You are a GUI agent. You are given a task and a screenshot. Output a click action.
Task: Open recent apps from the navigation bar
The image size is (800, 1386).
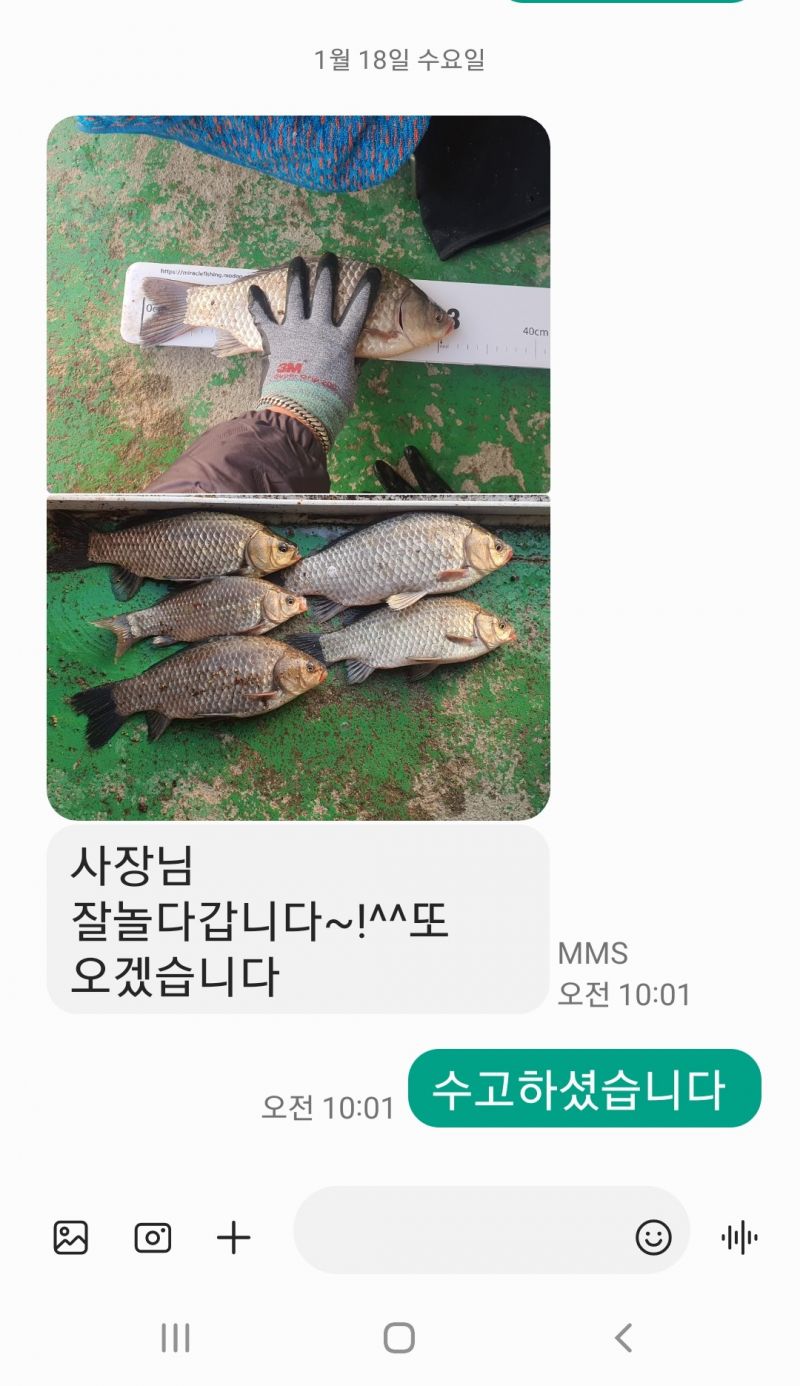pos(175,1338)
